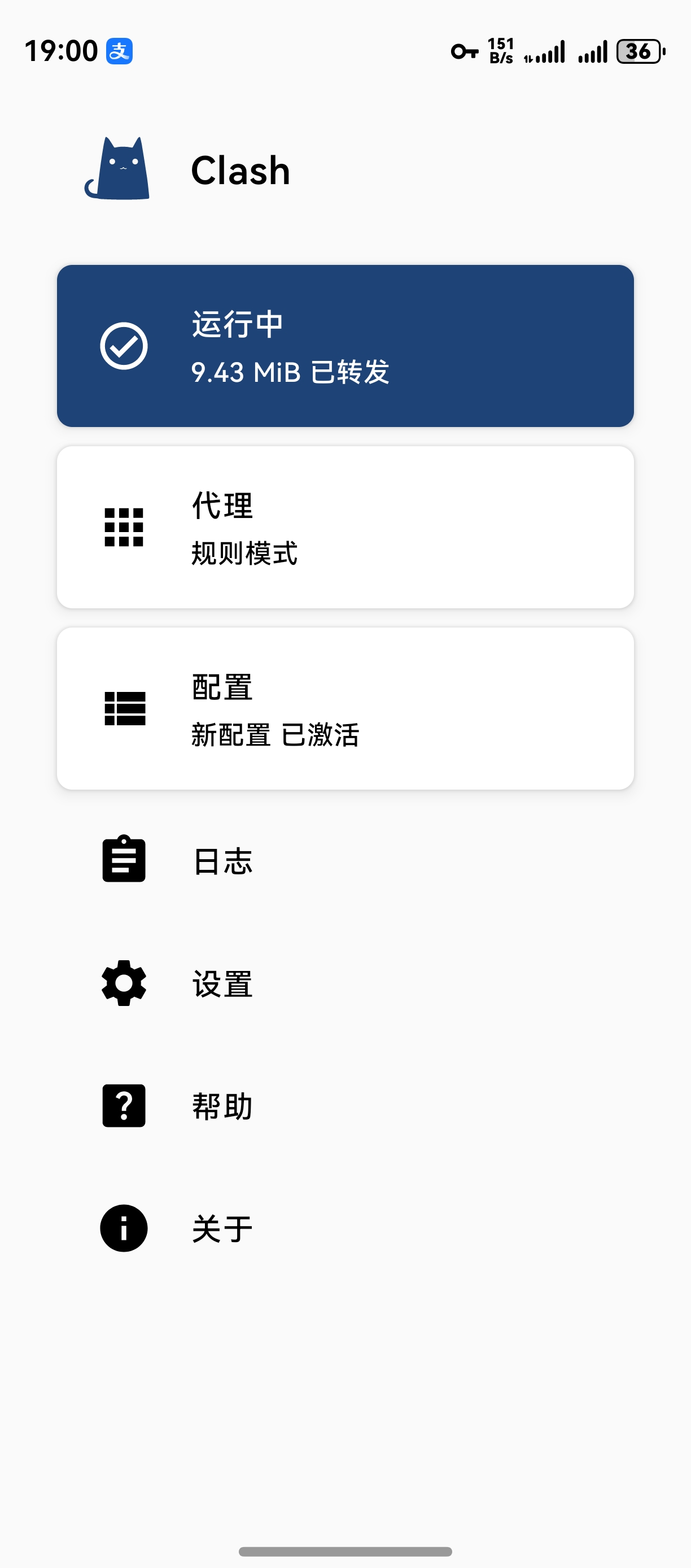Click the logs clipboard icon
The height and width of the screenshot is (1568, 691).
coord(123,860)
